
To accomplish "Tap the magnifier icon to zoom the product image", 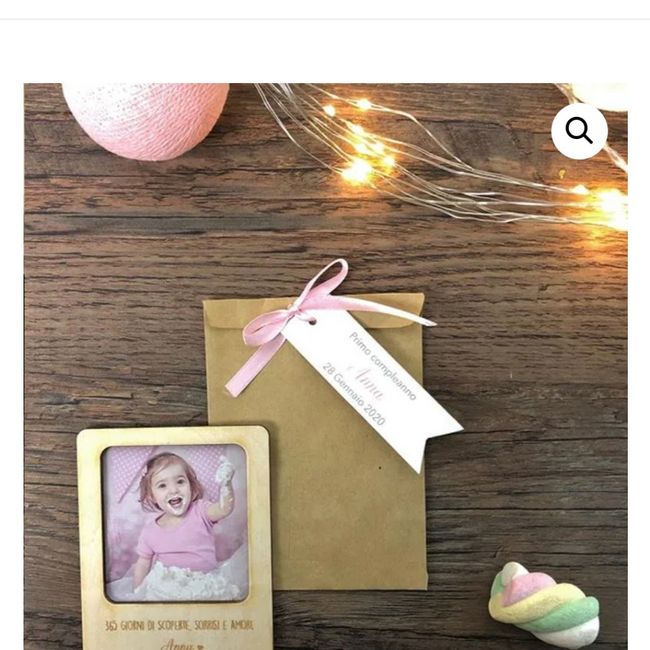I will (x=579, y=131).
